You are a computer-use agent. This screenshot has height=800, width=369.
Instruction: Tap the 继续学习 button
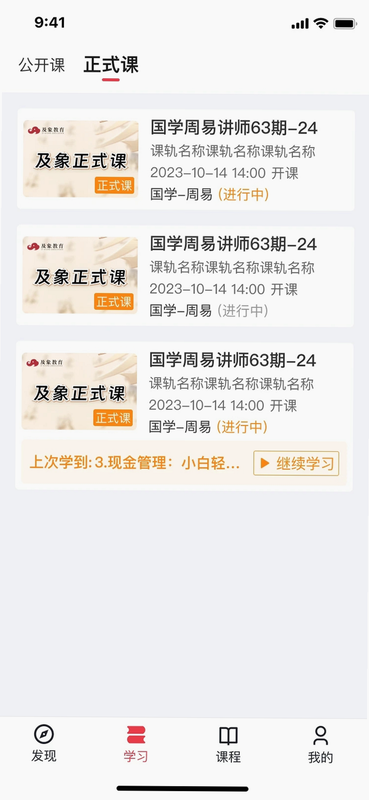click(296, 463)
